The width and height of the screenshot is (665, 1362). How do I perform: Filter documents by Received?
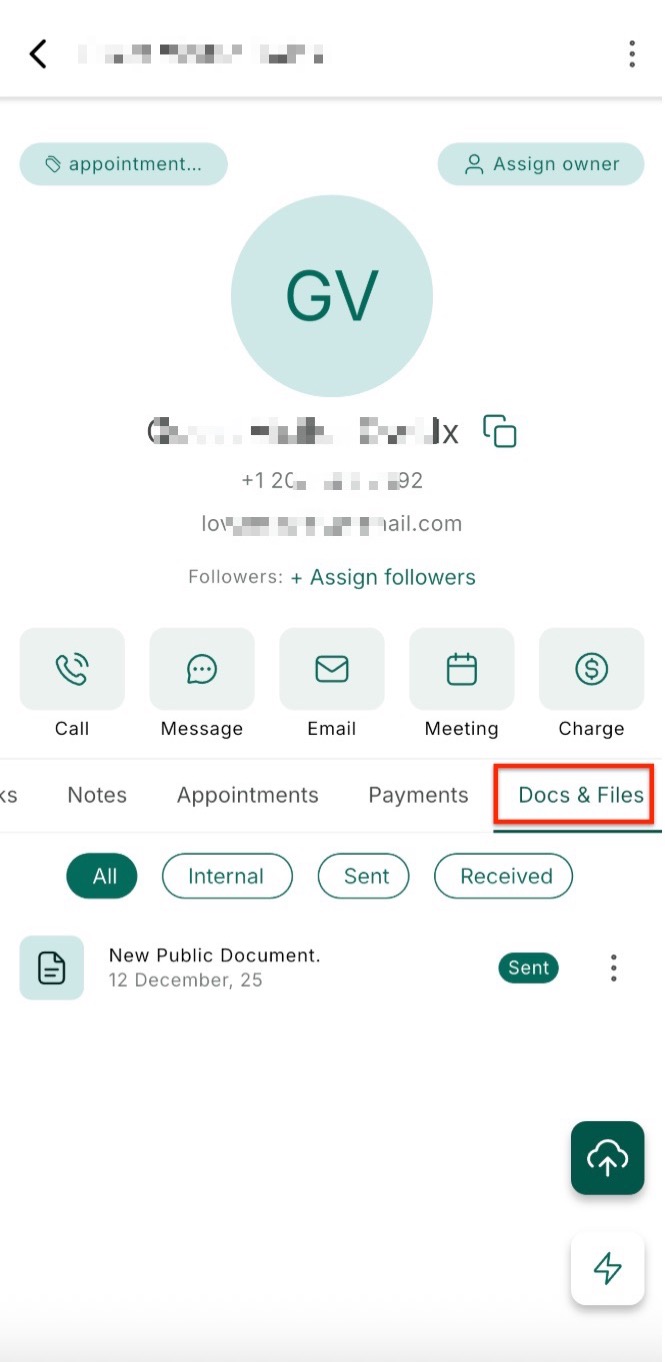(505, 876)
